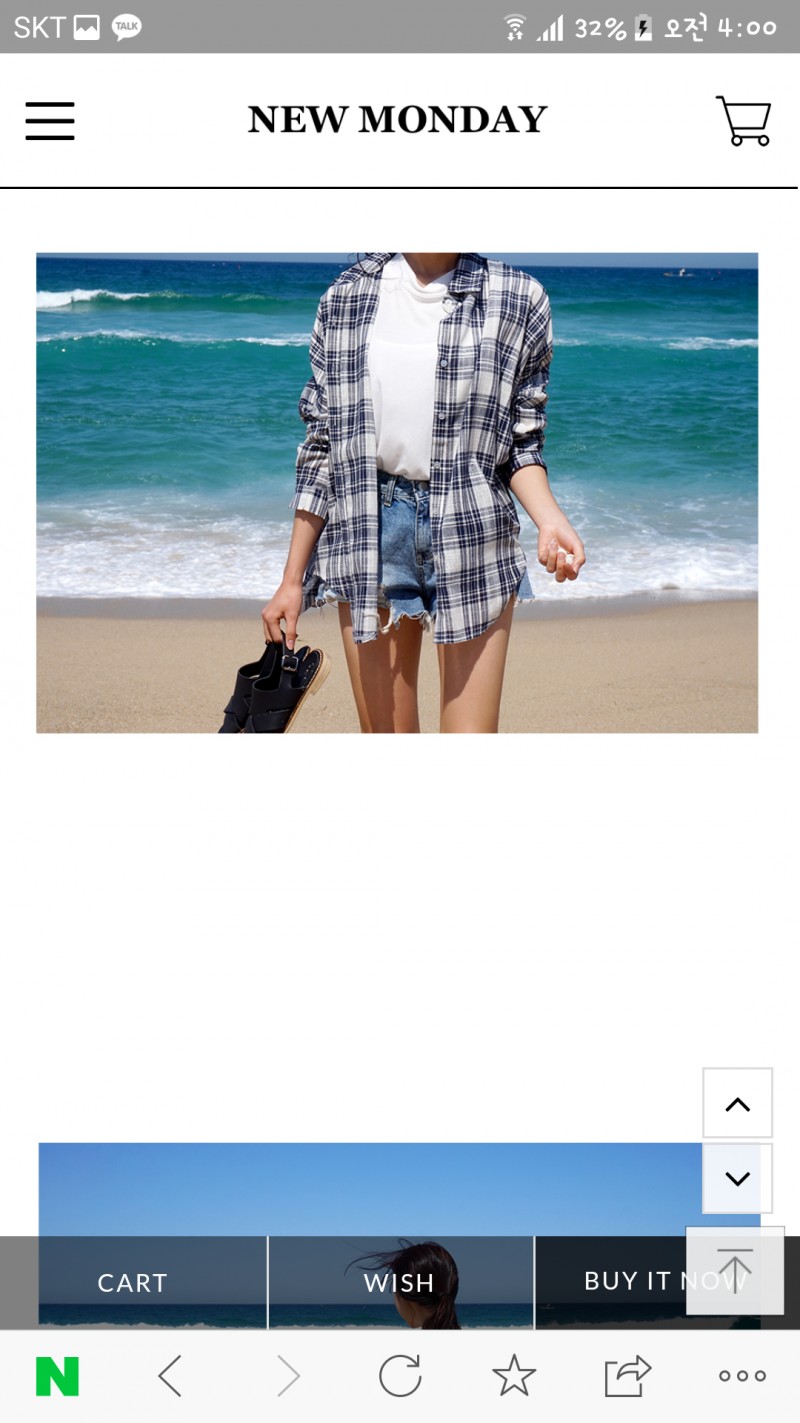The height and width of the screenshot is (1423, 800).
Task: Go to the NEW MONDAY home page
Action: click(397, 120)
